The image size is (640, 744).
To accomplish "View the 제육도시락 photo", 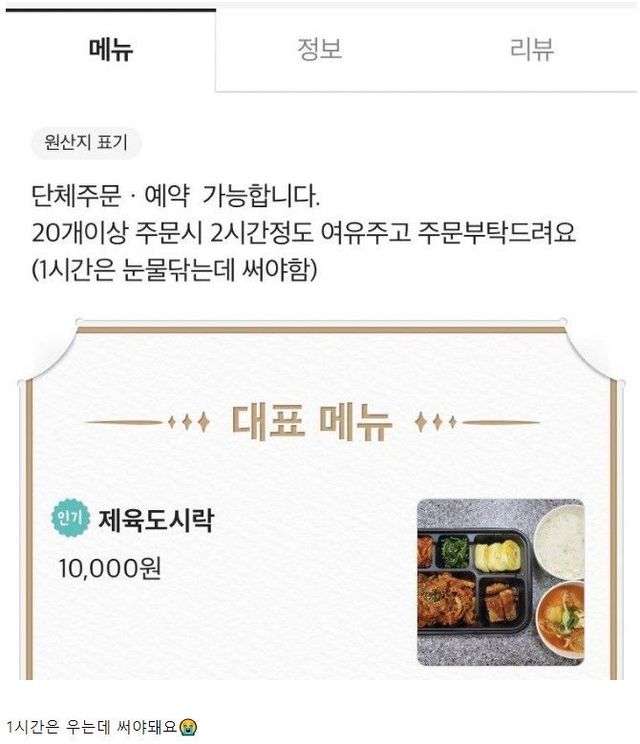I will click(x=500, y=582).
